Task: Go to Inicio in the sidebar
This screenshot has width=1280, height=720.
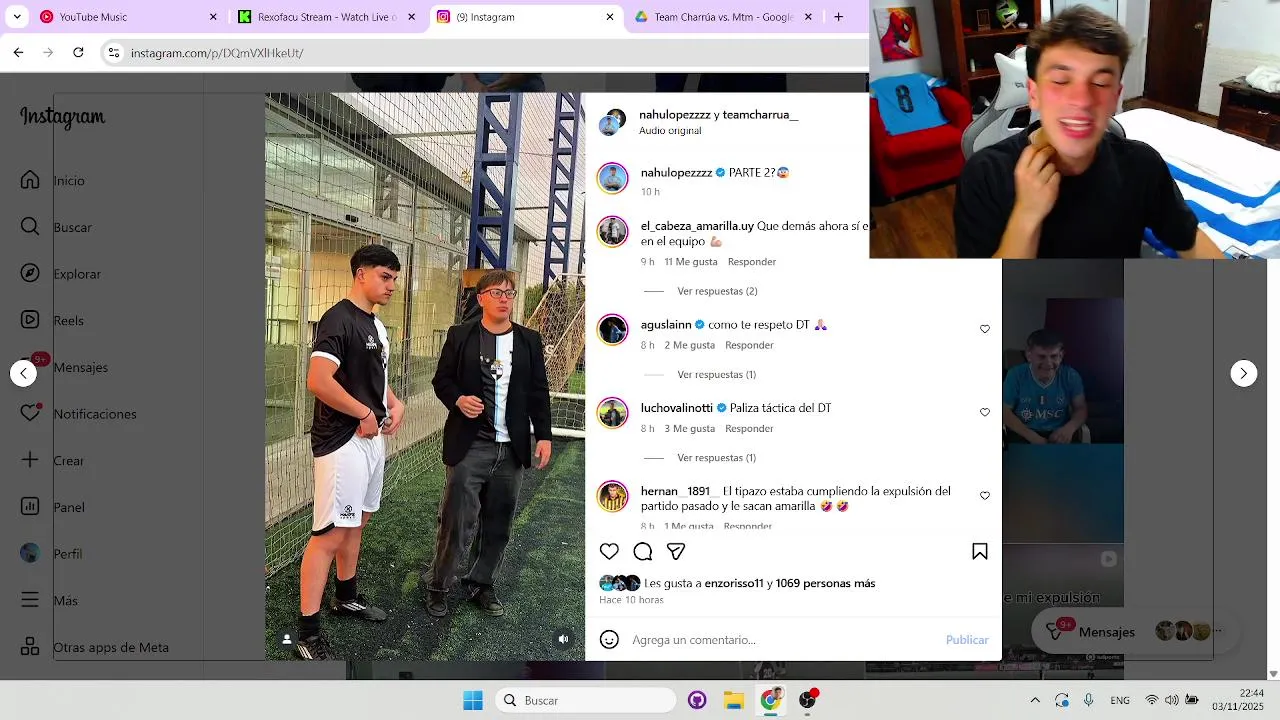Action: [68, 181]
